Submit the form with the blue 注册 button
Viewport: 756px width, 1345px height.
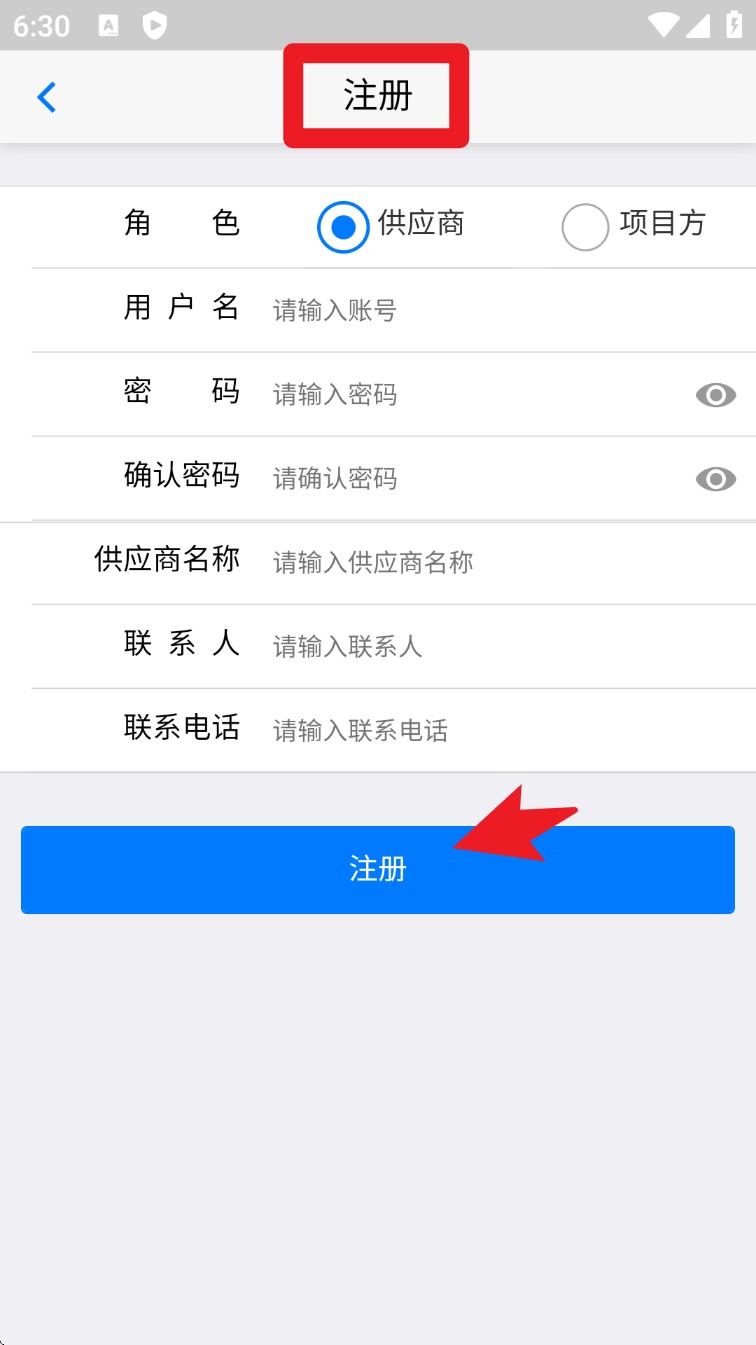point(377,869)
